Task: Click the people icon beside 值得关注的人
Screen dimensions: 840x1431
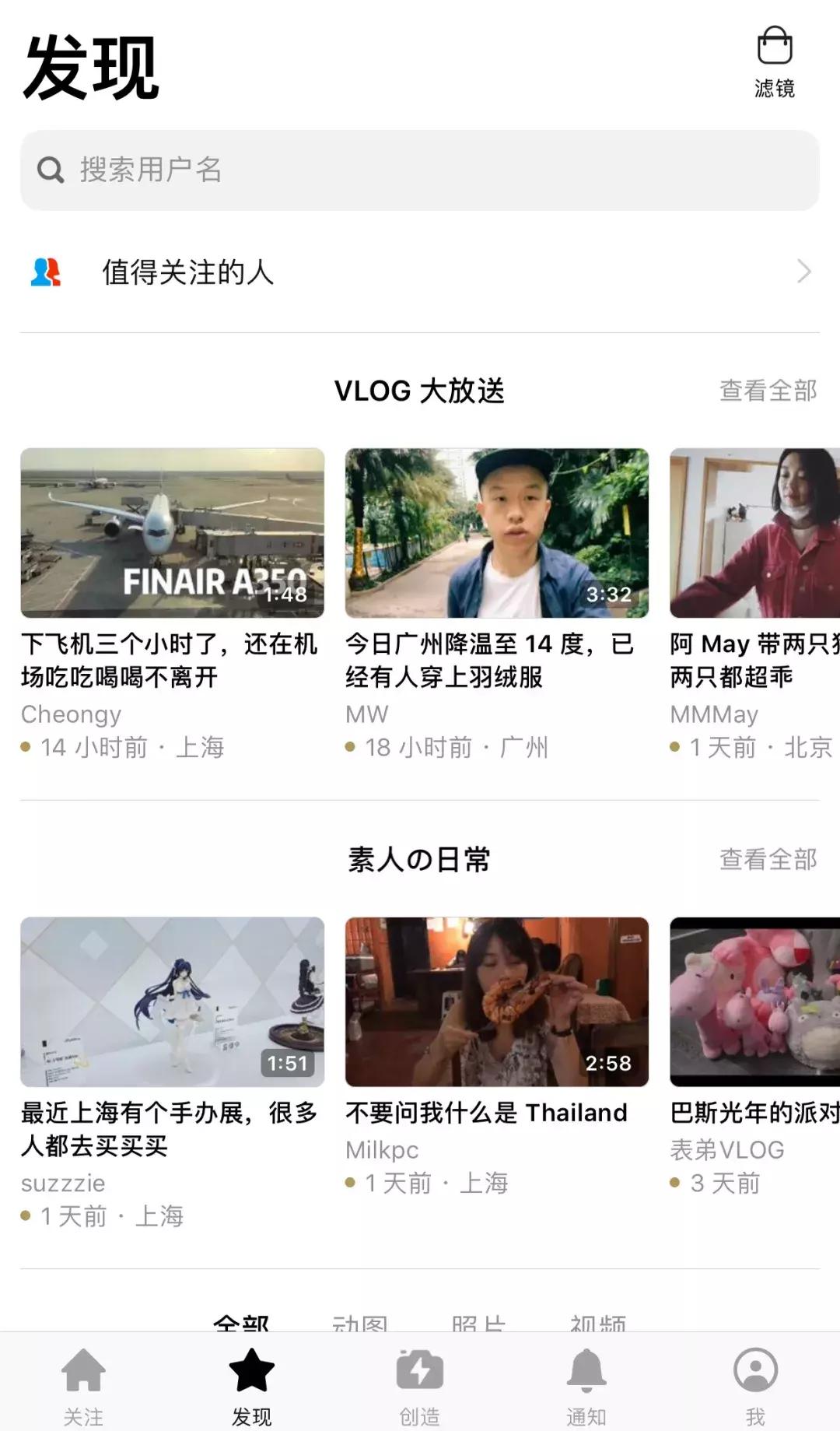Action: coord(44,272)
